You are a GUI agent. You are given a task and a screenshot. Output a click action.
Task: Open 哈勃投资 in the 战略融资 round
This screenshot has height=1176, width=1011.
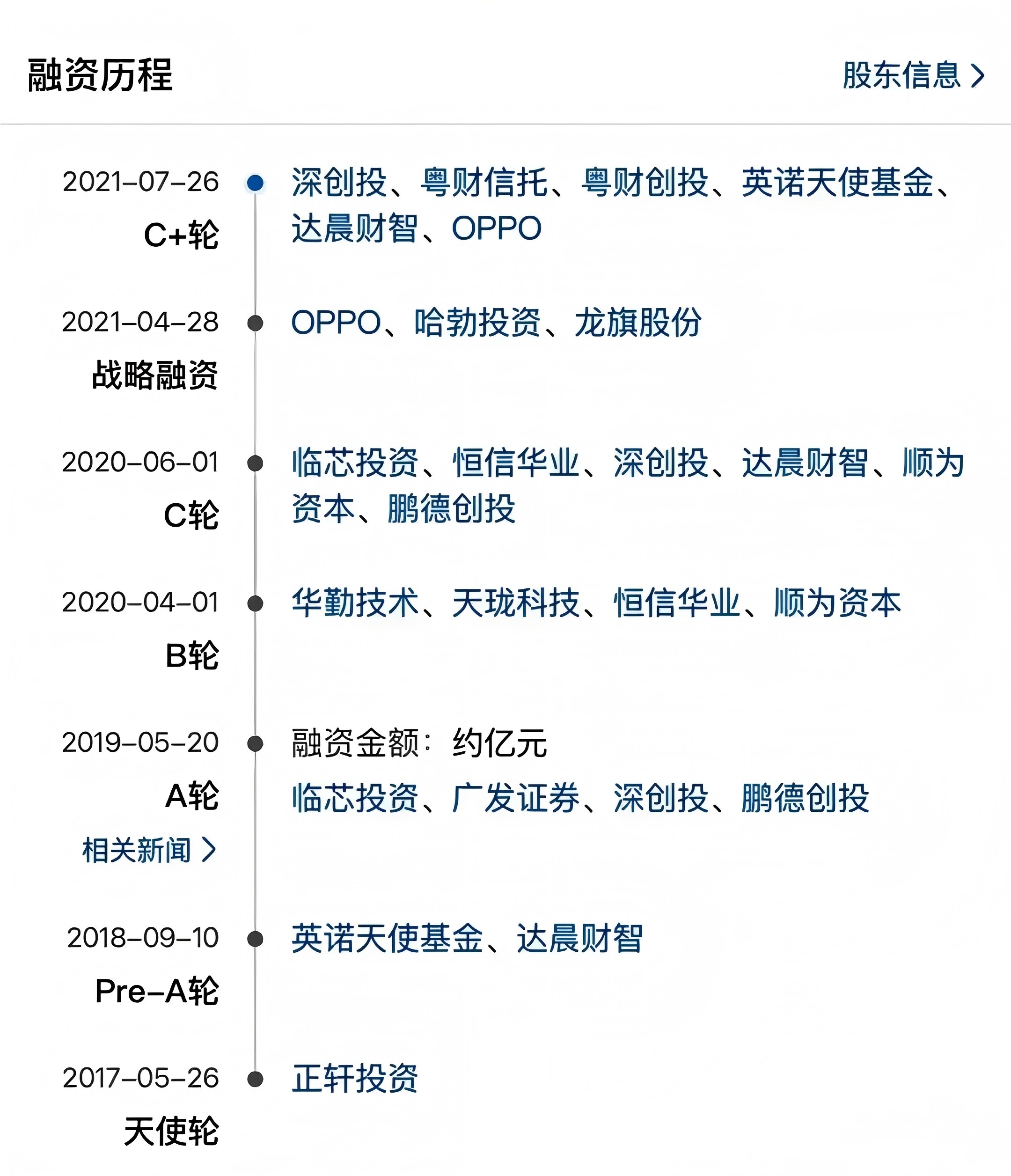click(x=477, y=323)
